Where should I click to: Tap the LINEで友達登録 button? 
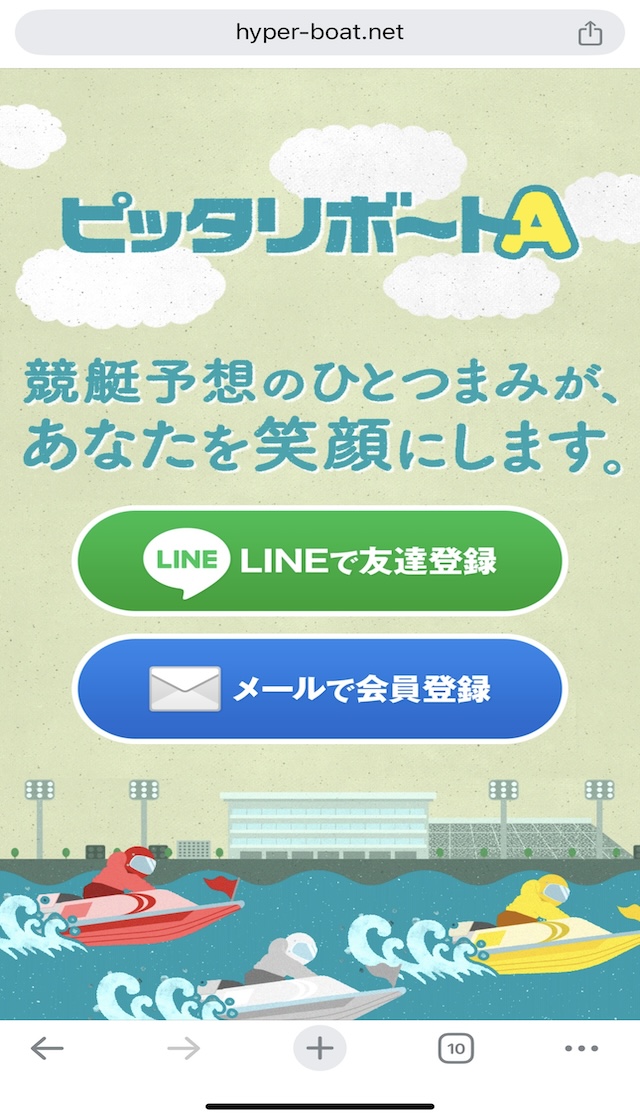[320, 561]
